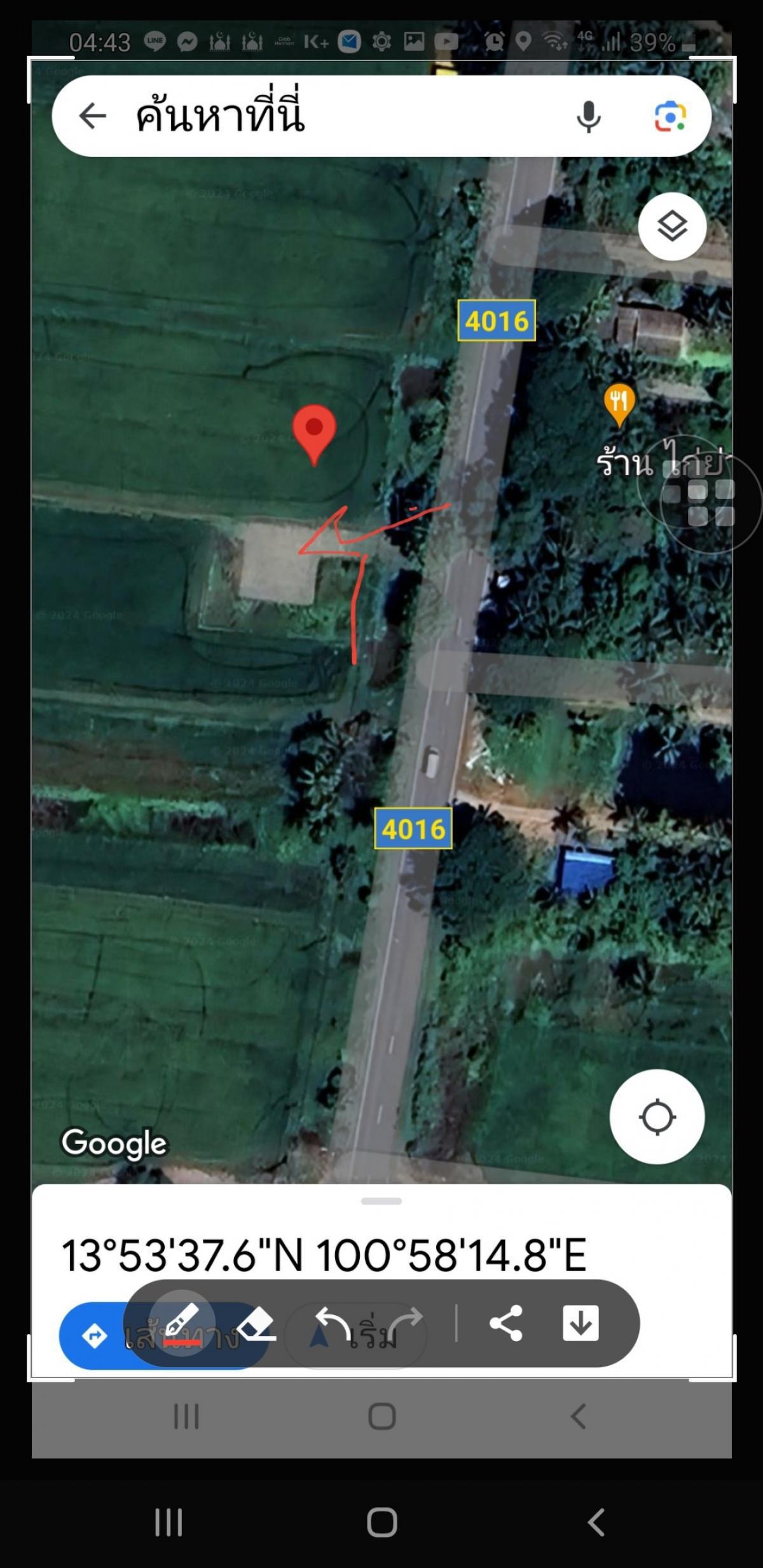This screenshot has height=1568, width=763.
Task: Return to the home screen
Action: (382, 1522)
